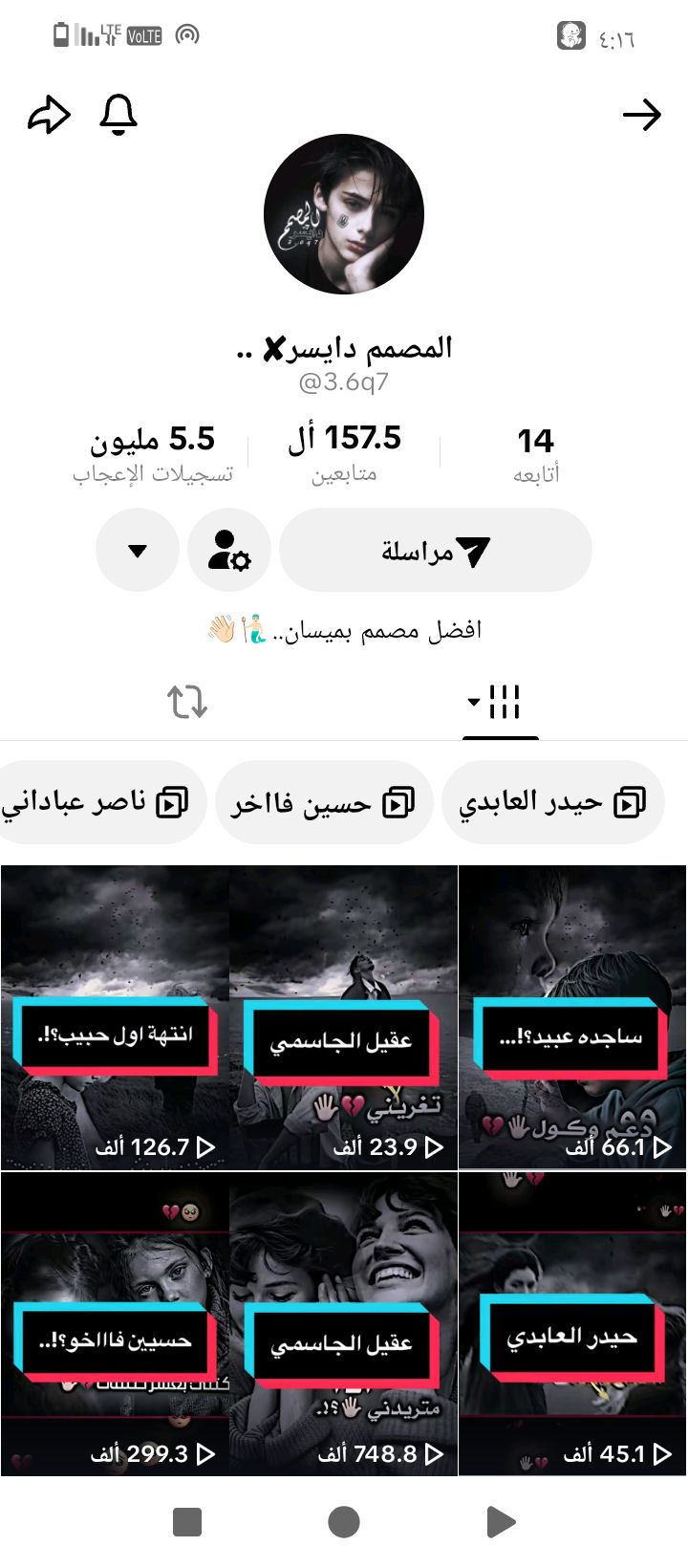
Task: Expand the suggested accounts dropdown arrow
Action: click(138, 551)
